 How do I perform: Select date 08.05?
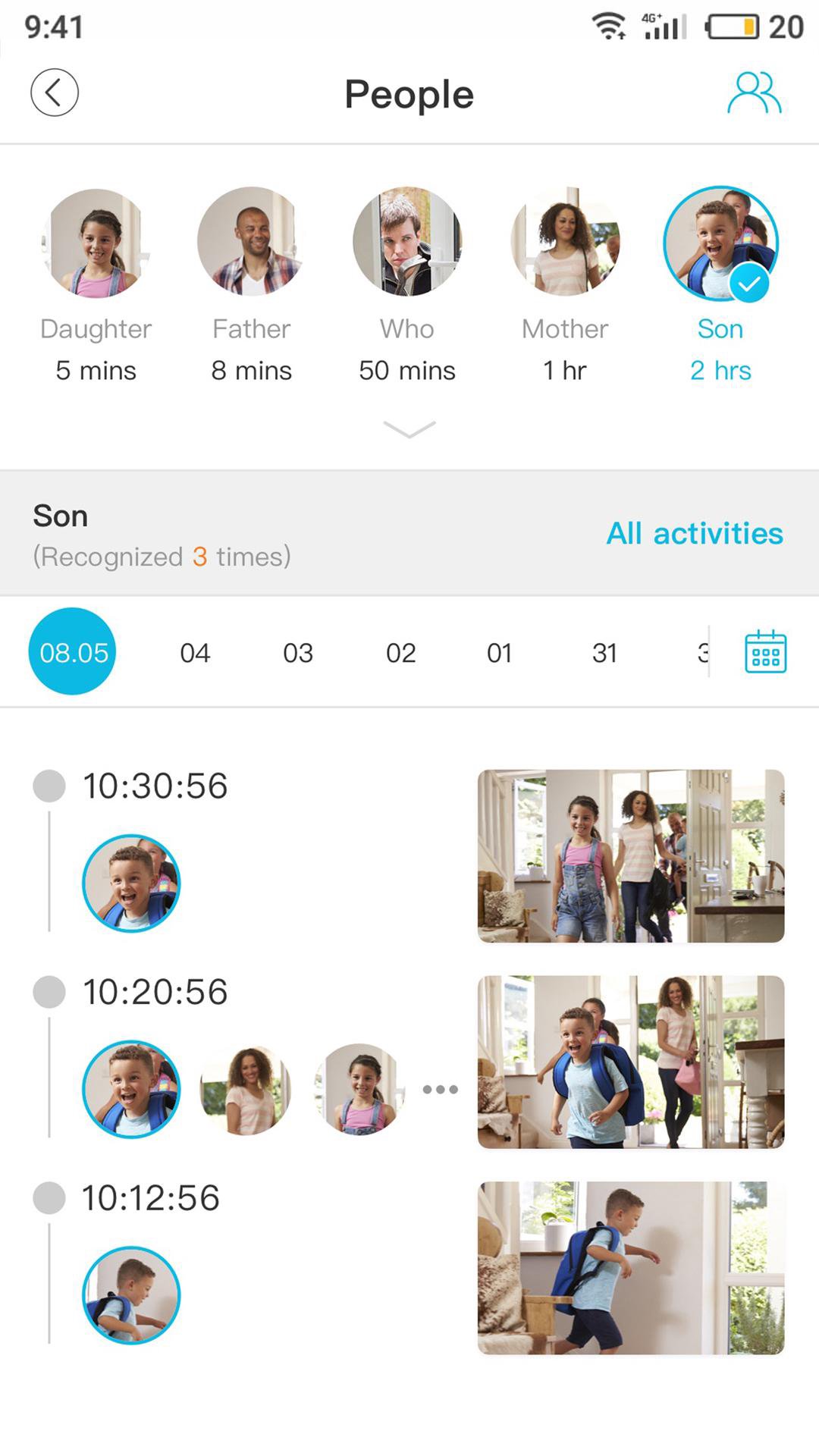point(73,652)
